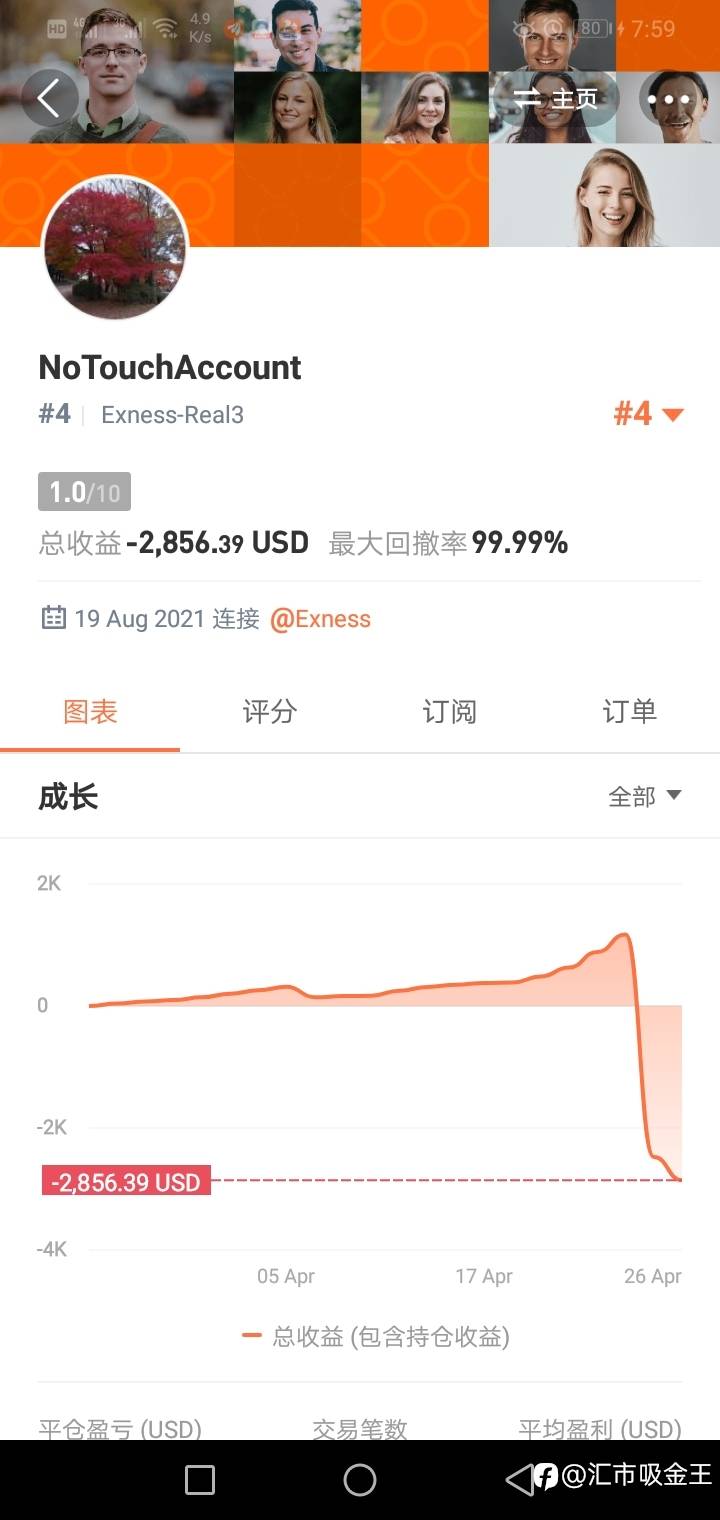This screenshot has height=1520, width=720.
Task: Tap the Facebook icon in the watermark
Action: click(x=546, y=1479)
